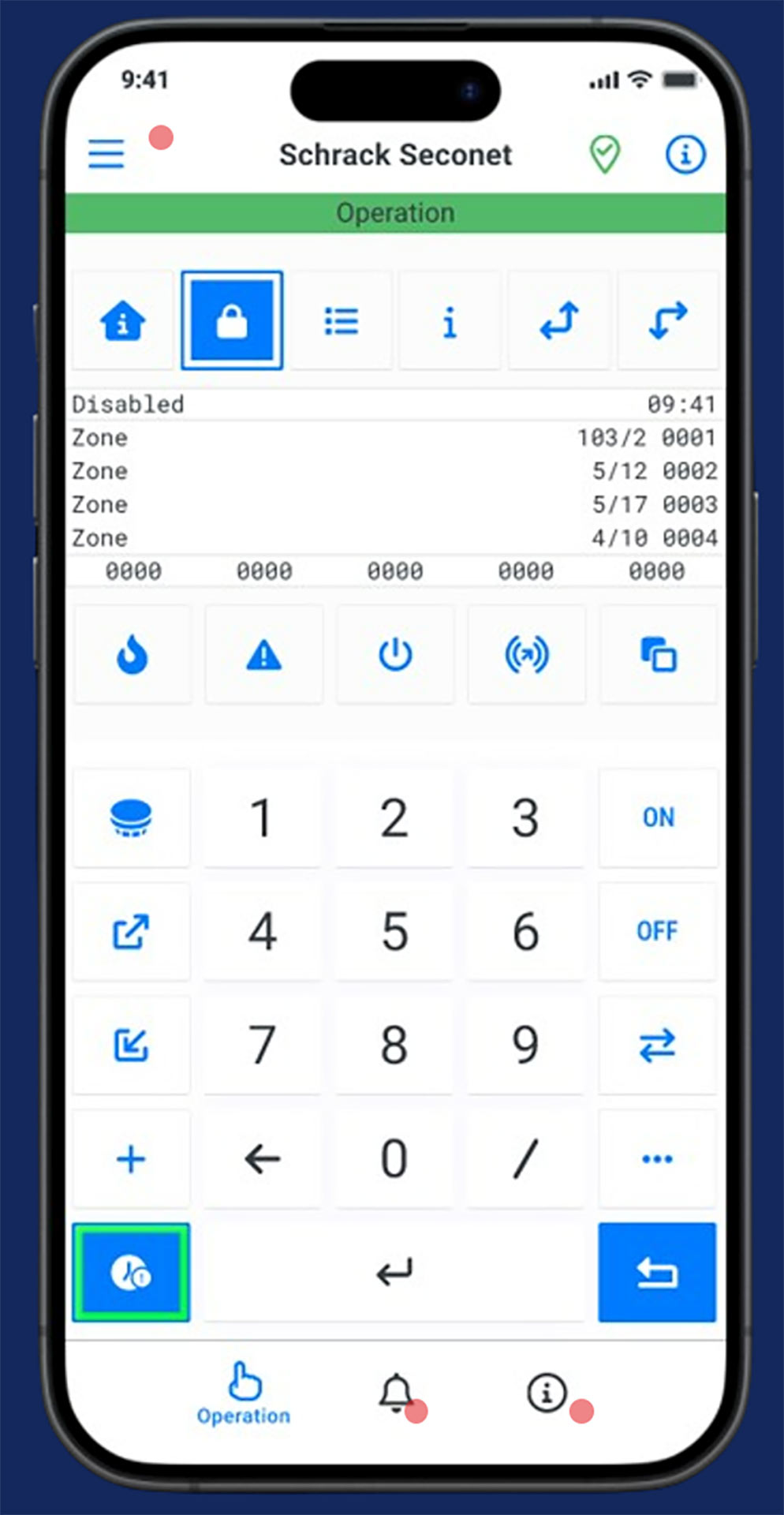Open the hamburger drawer menu

(x=106, y=154)
